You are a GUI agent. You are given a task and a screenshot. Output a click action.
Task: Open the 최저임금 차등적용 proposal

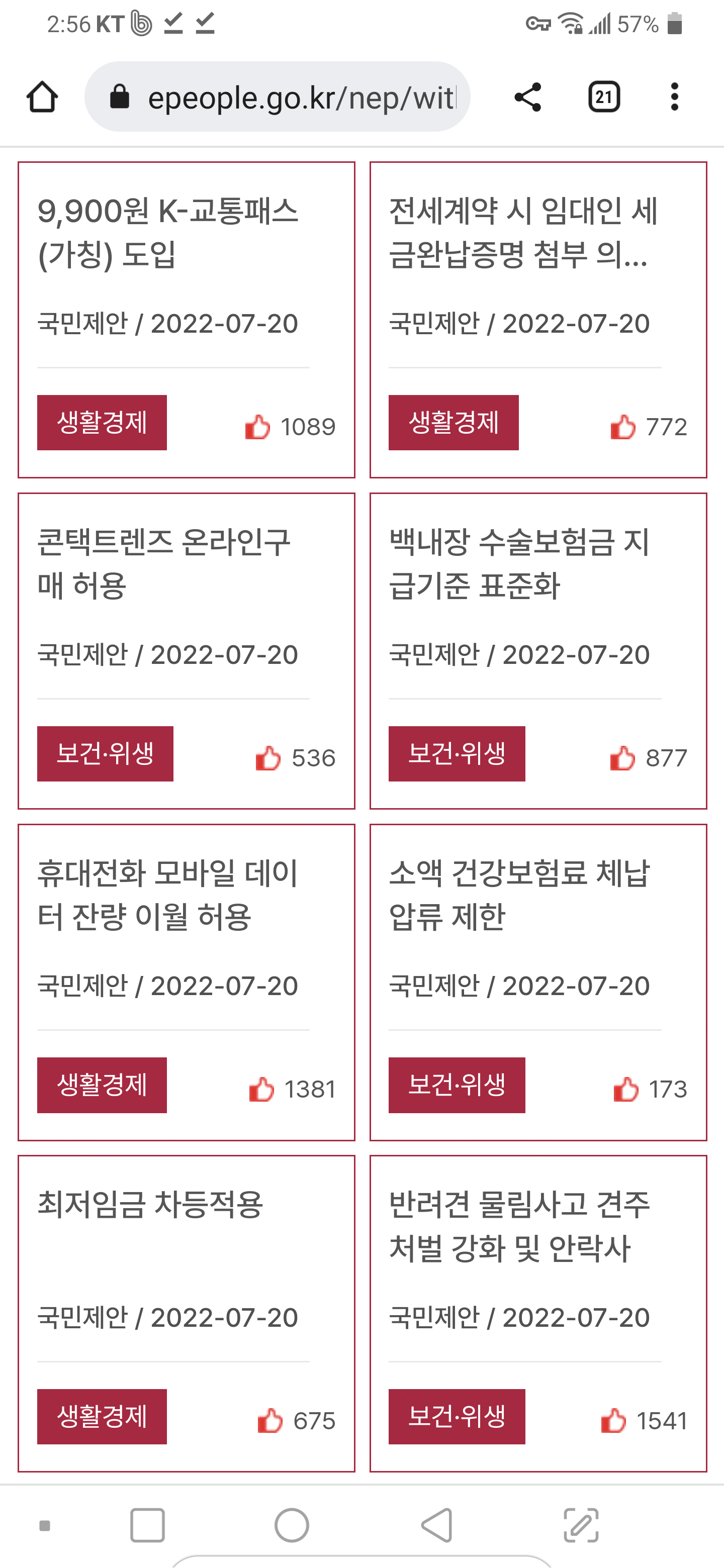pos(150,1204)
